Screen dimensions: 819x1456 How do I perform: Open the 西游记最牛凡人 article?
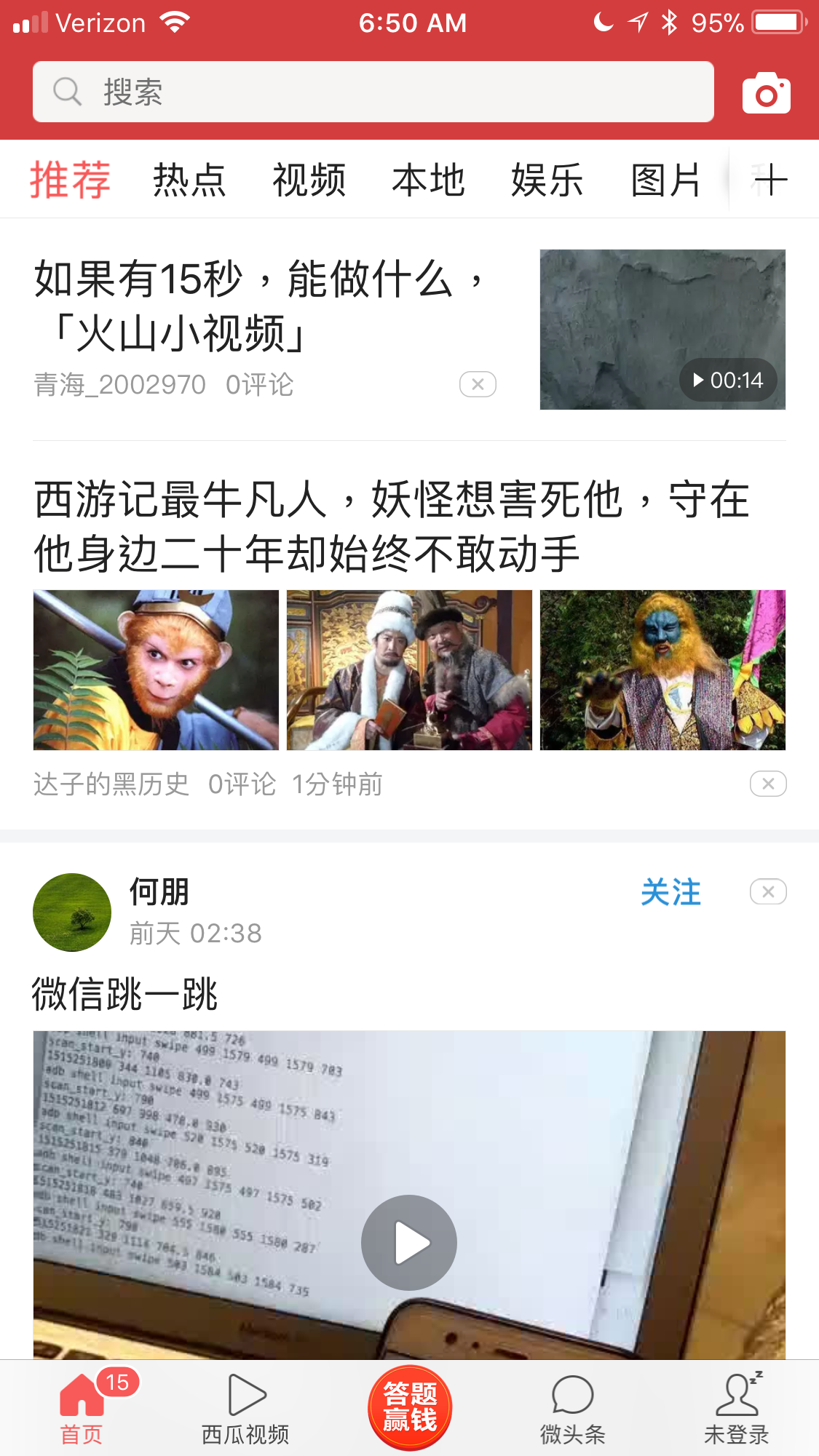[392, 526]
